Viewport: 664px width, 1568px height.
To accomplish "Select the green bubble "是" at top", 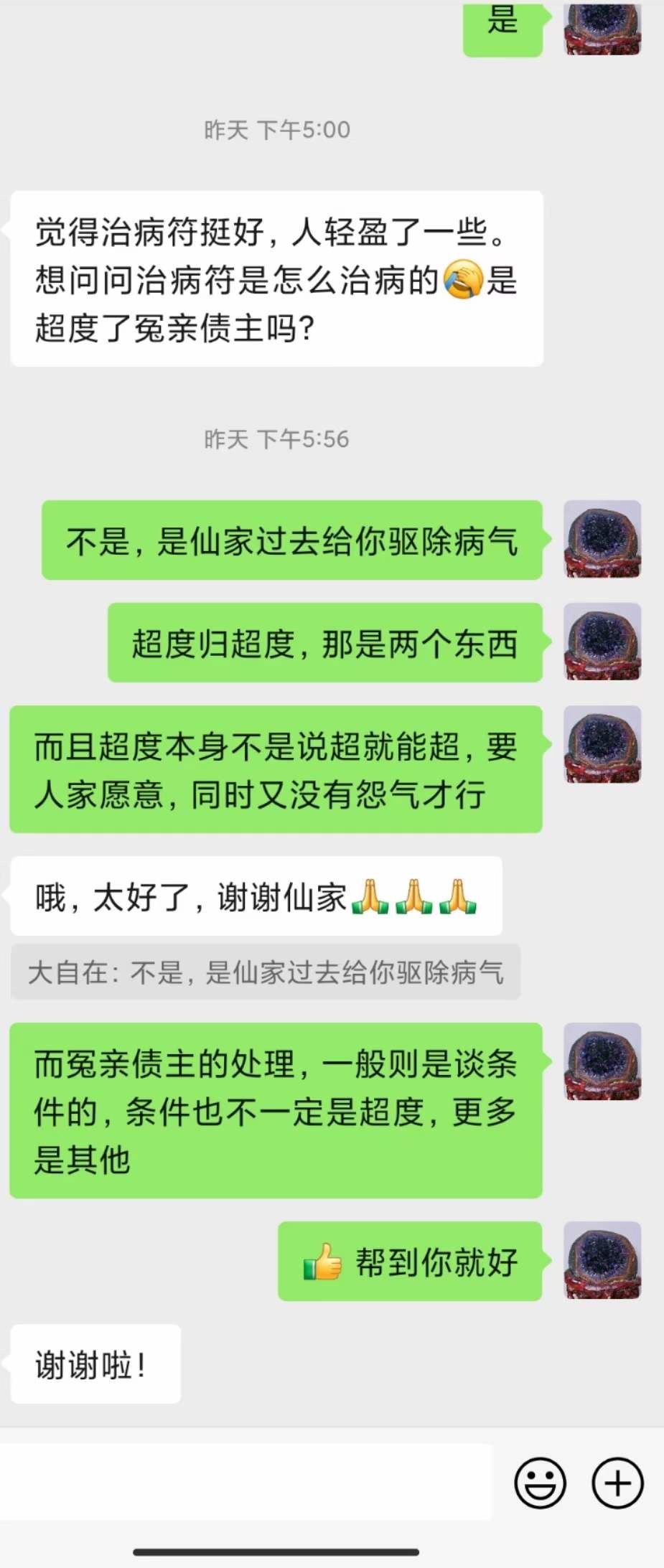I will click(x=502, y=25).
